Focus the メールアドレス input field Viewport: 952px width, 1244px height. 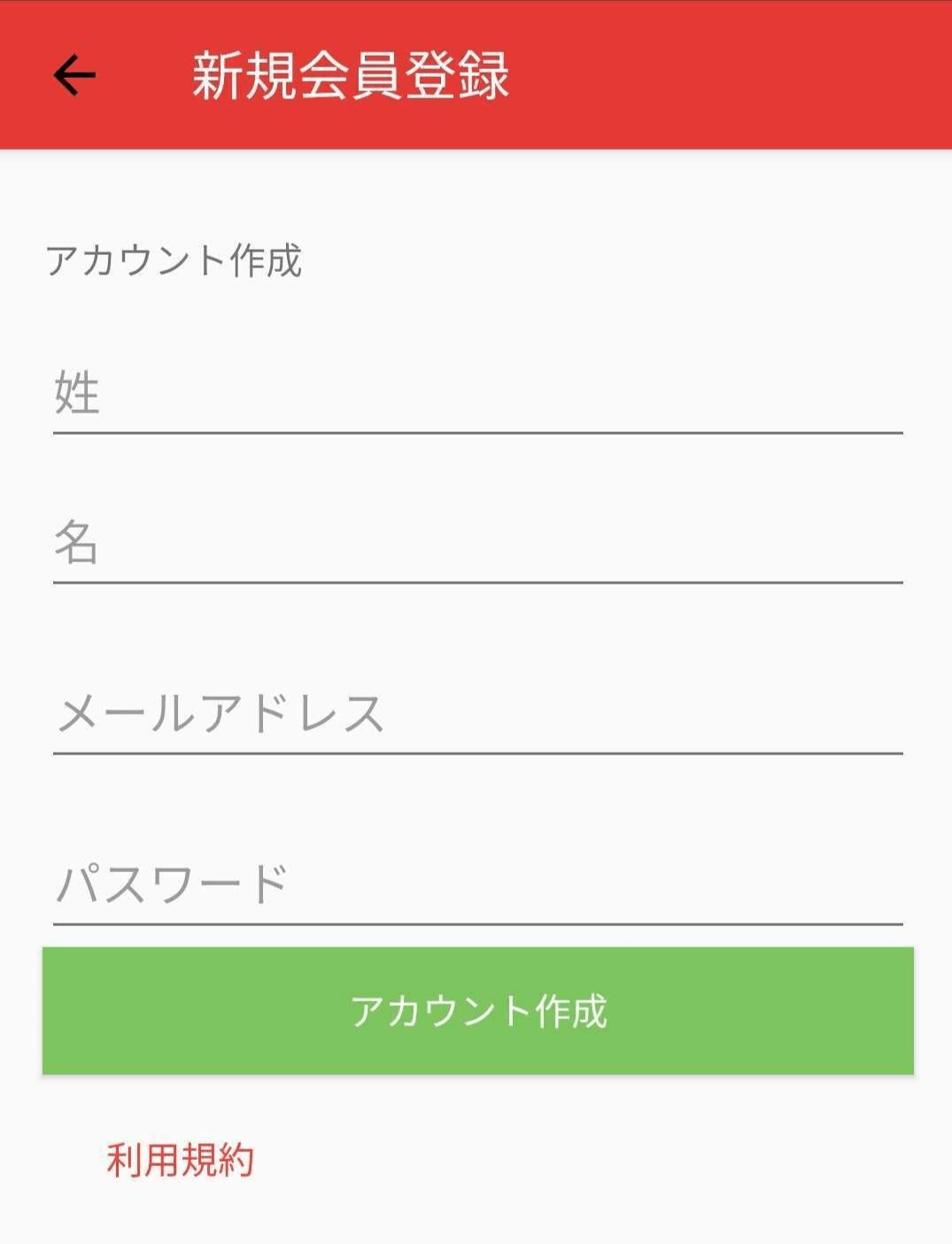tap(477, 714)
